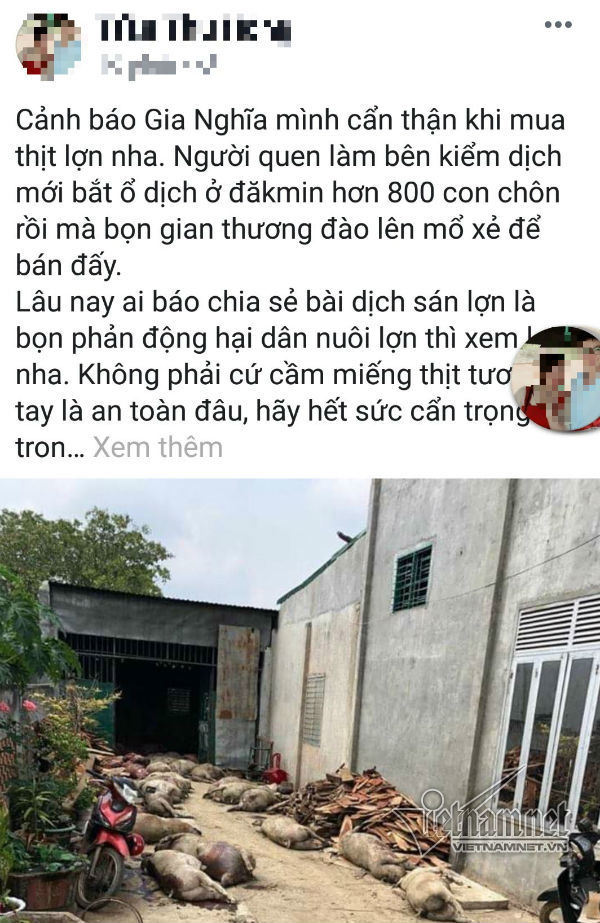Open the post's three-dot overflow menu
The image size is (600, 923).
pyautogui.click(x=558, y=24)
